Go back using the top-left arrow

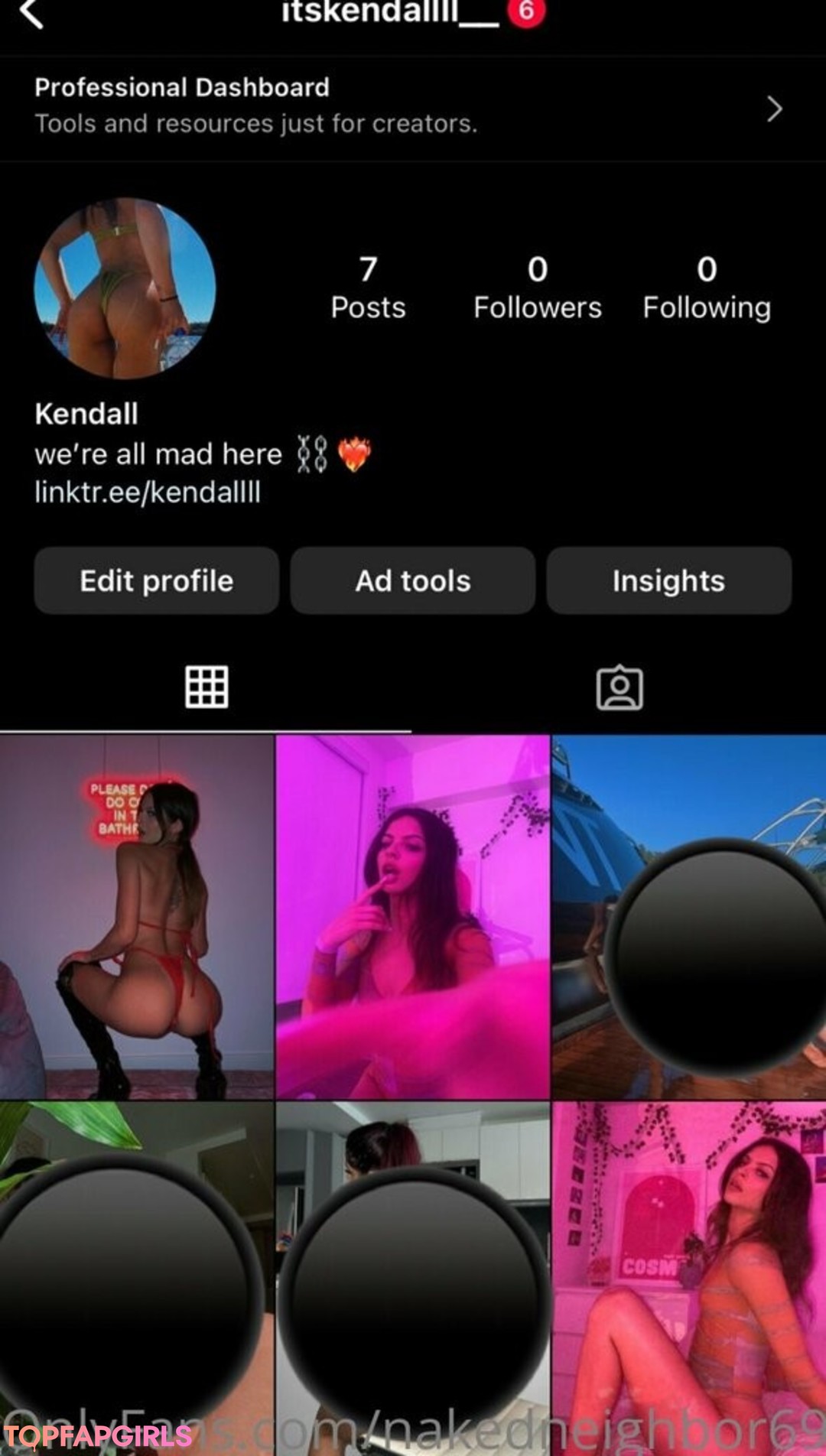point(31,13)
